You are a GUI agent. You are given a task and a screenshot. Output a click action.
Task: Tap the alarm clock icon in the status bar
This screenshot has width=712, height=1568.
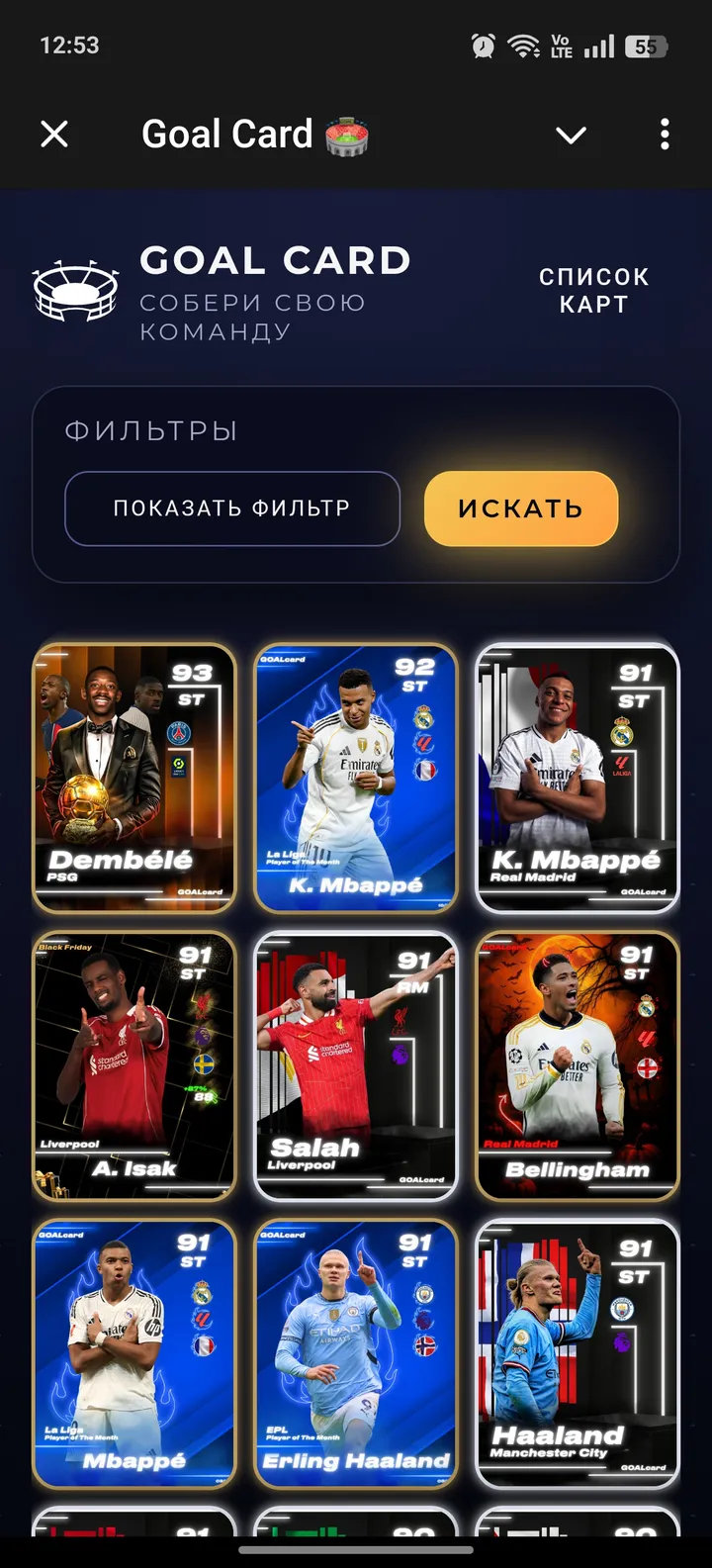pos(485,45)
